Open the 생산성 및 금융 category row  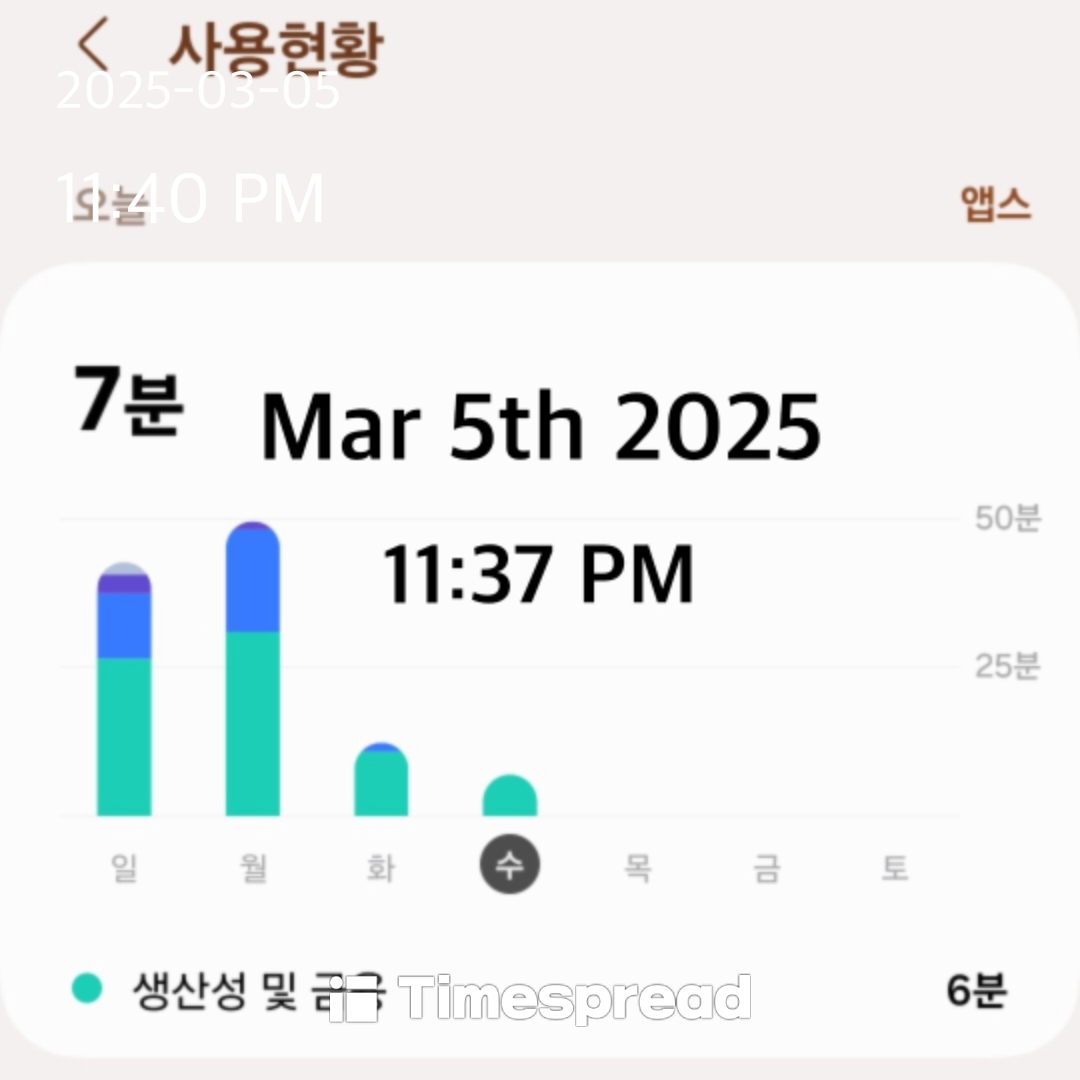click(540, 991)
